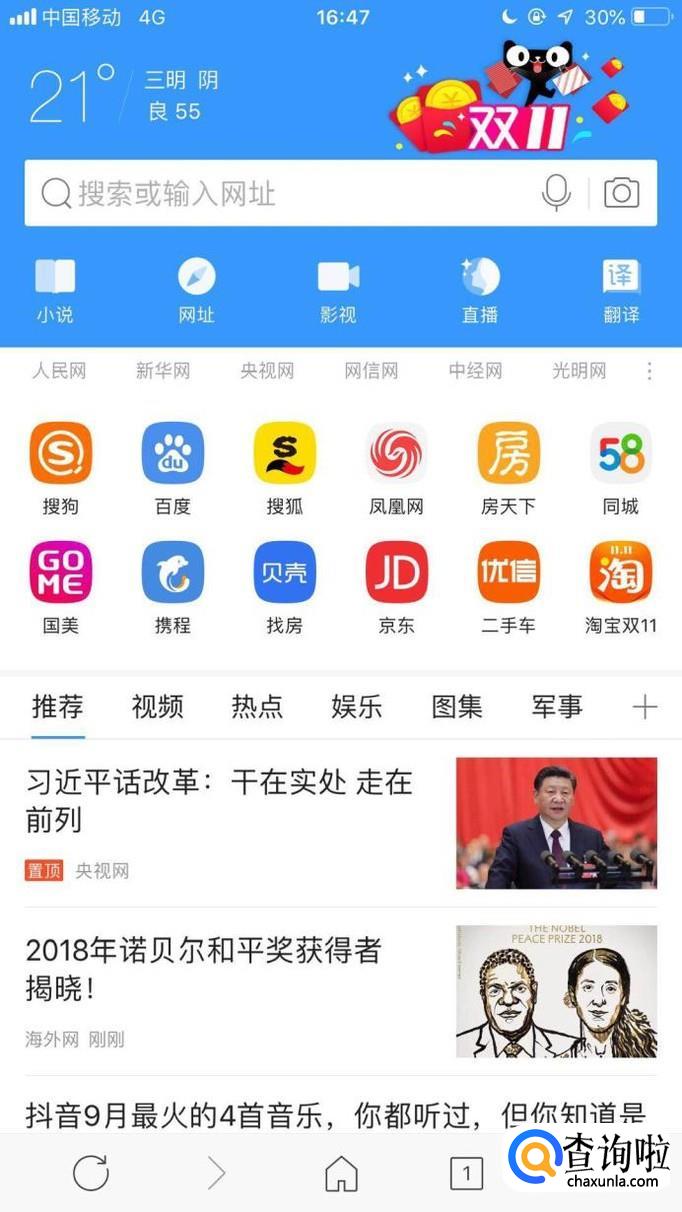Open the 人民网 site link
Image resolution: width=682 pixels, height=1212 pixels.
pyautogui.click(x=59, y=371)
